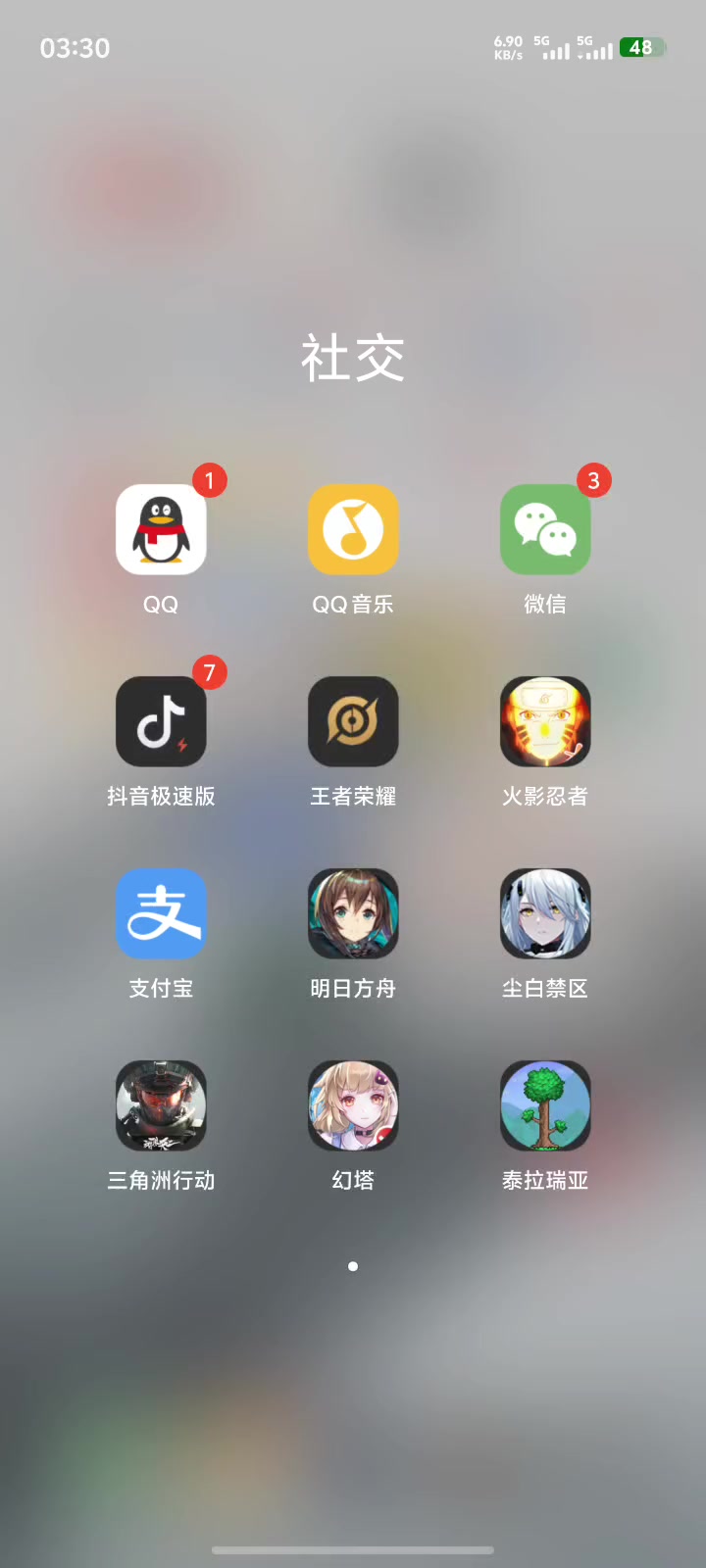Launch 三角洲行动 game
Image resolution: width=706 pixels, height=1568 pixels.
pyautogui.click(x=161, y=1105)
